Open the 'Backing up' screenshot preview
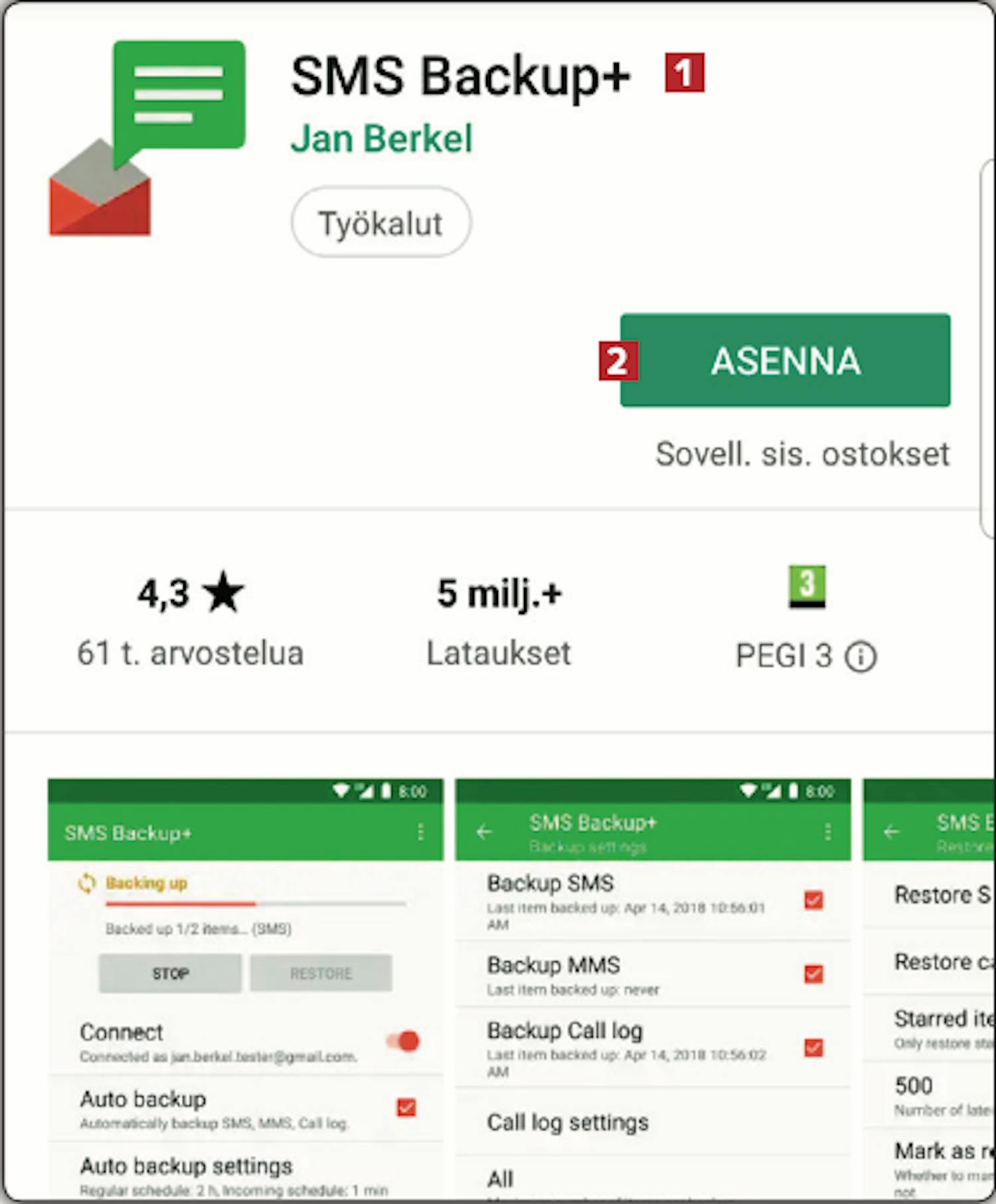 245,989
